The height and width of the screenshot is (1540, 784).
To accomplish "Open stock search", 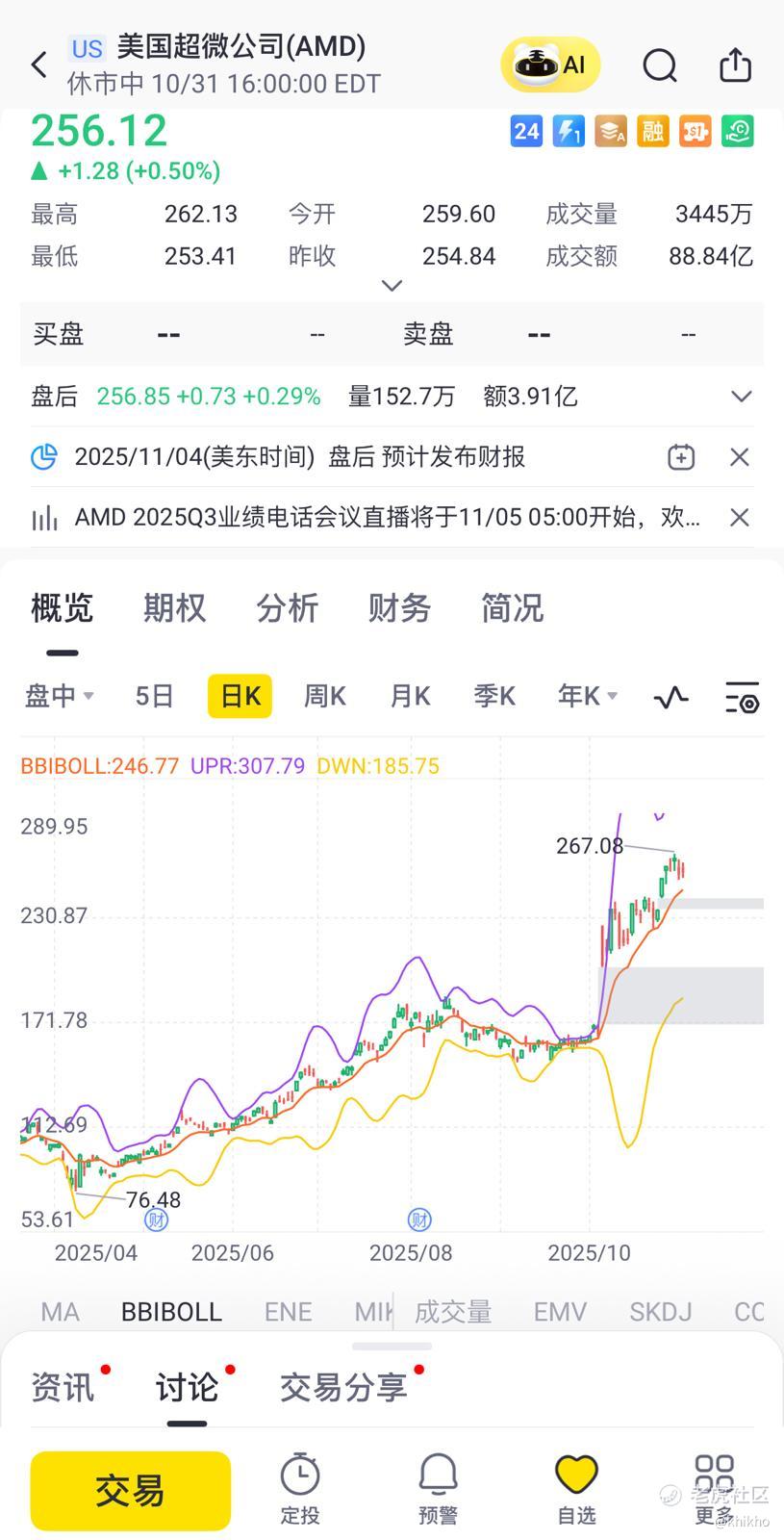I will point(660,65).
